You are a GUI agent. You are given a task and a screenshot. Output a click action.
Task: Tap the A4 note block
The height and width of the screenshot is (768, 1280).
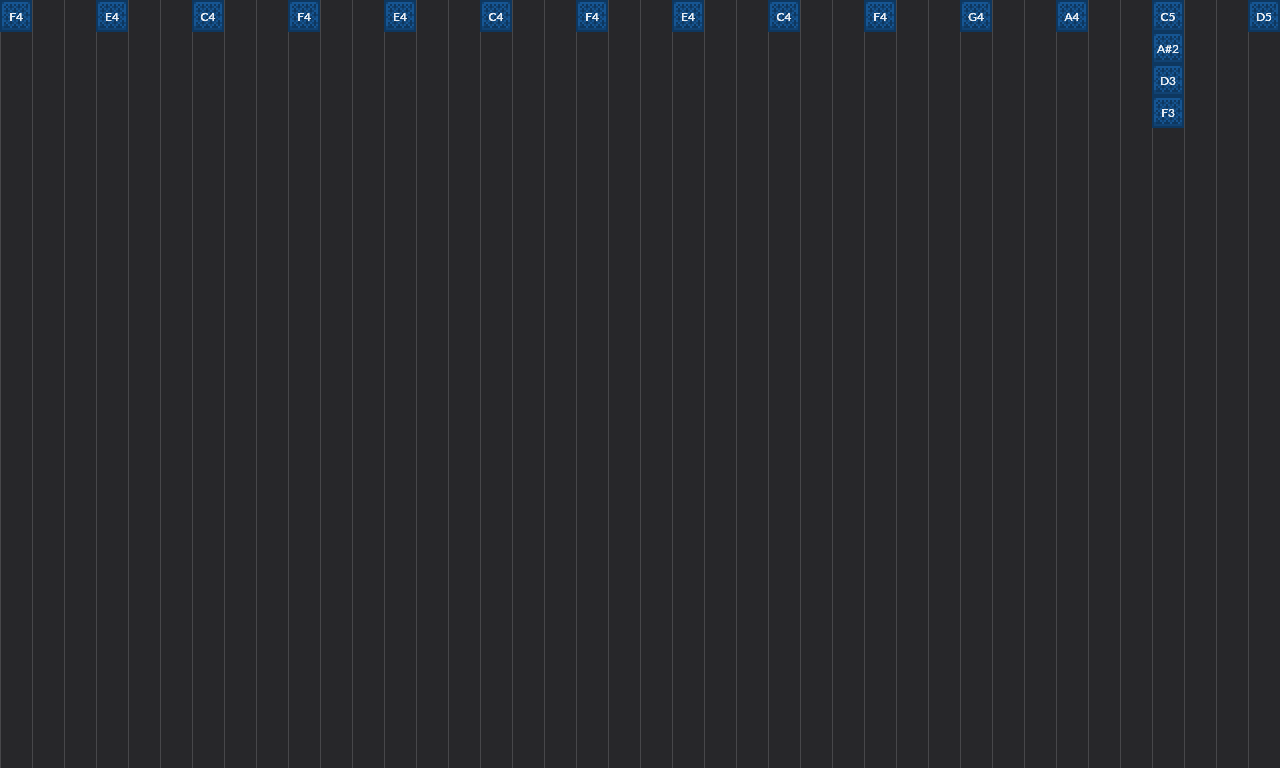coord(1072,17)
